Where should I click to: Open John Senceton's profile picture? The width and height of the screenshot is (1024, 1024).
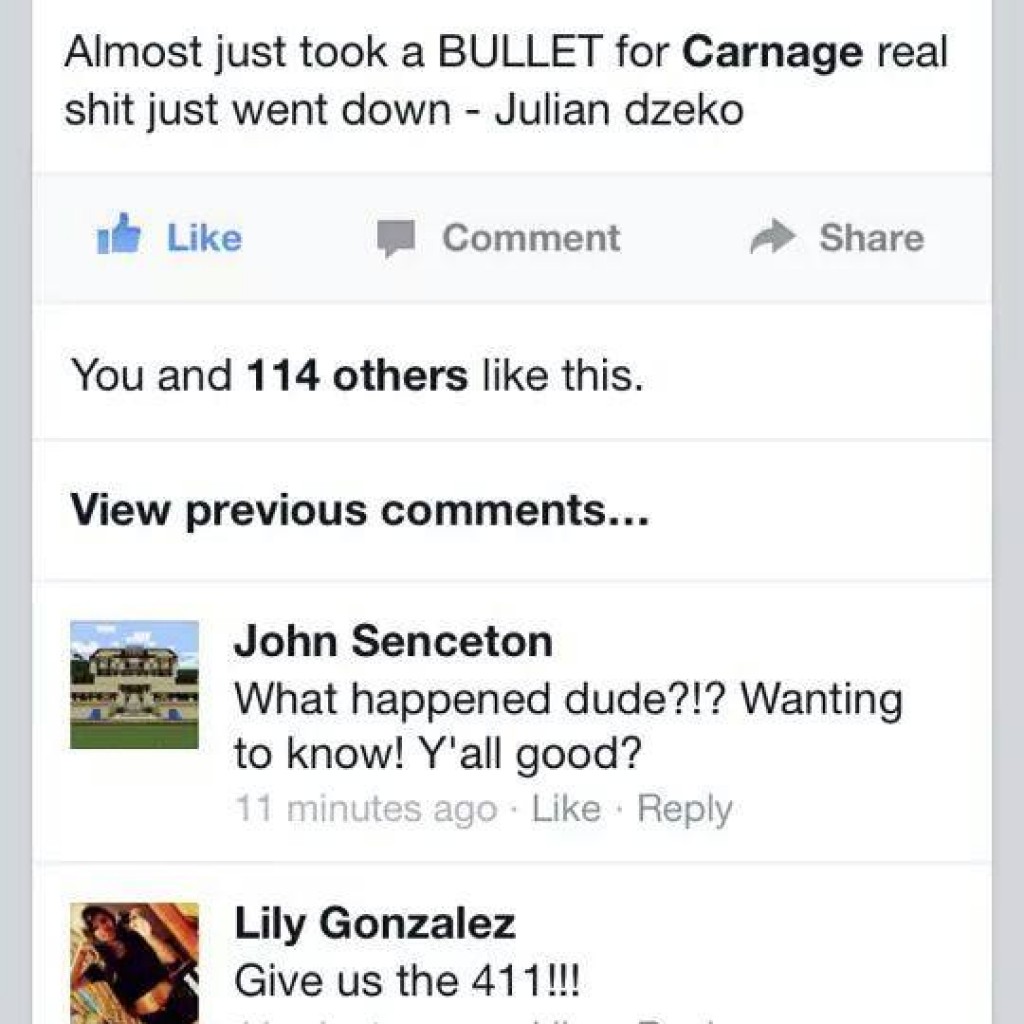pos(134,684)
